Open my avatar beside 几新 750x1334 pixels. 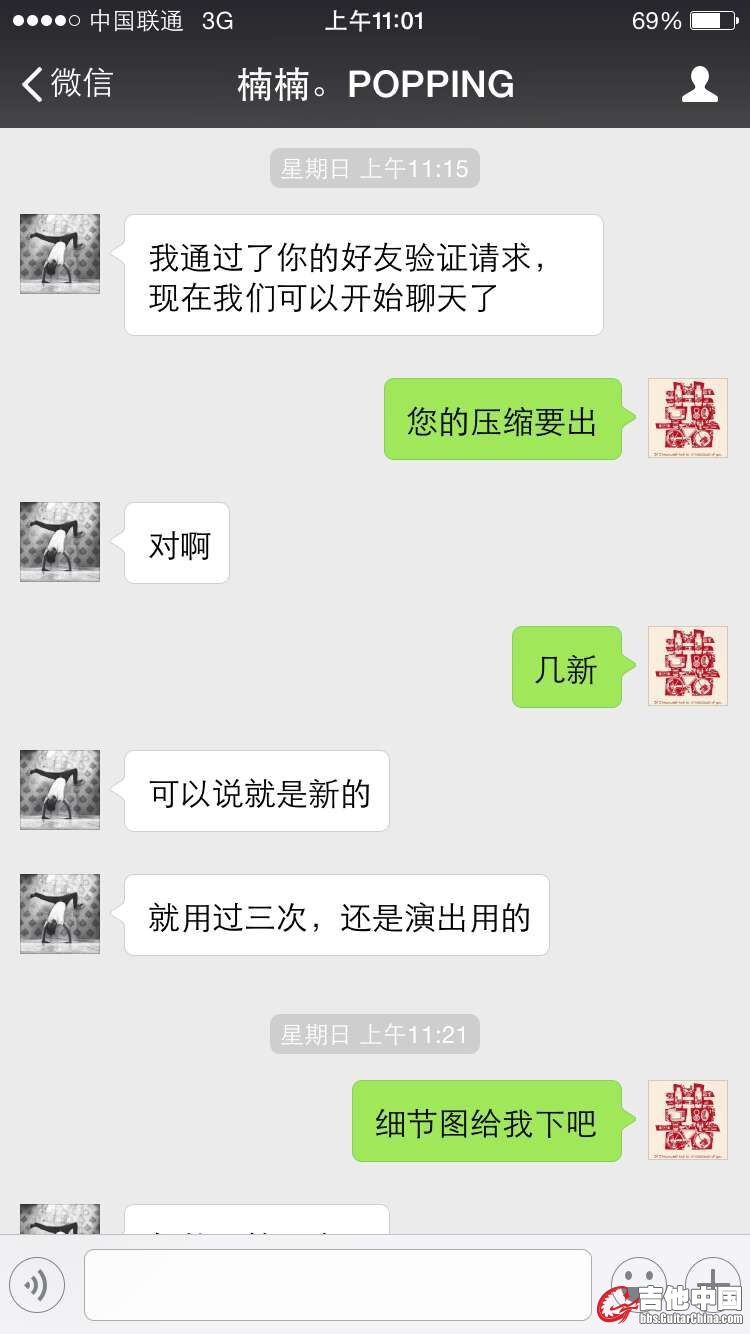pyautogui.click(x=687, y=666)
